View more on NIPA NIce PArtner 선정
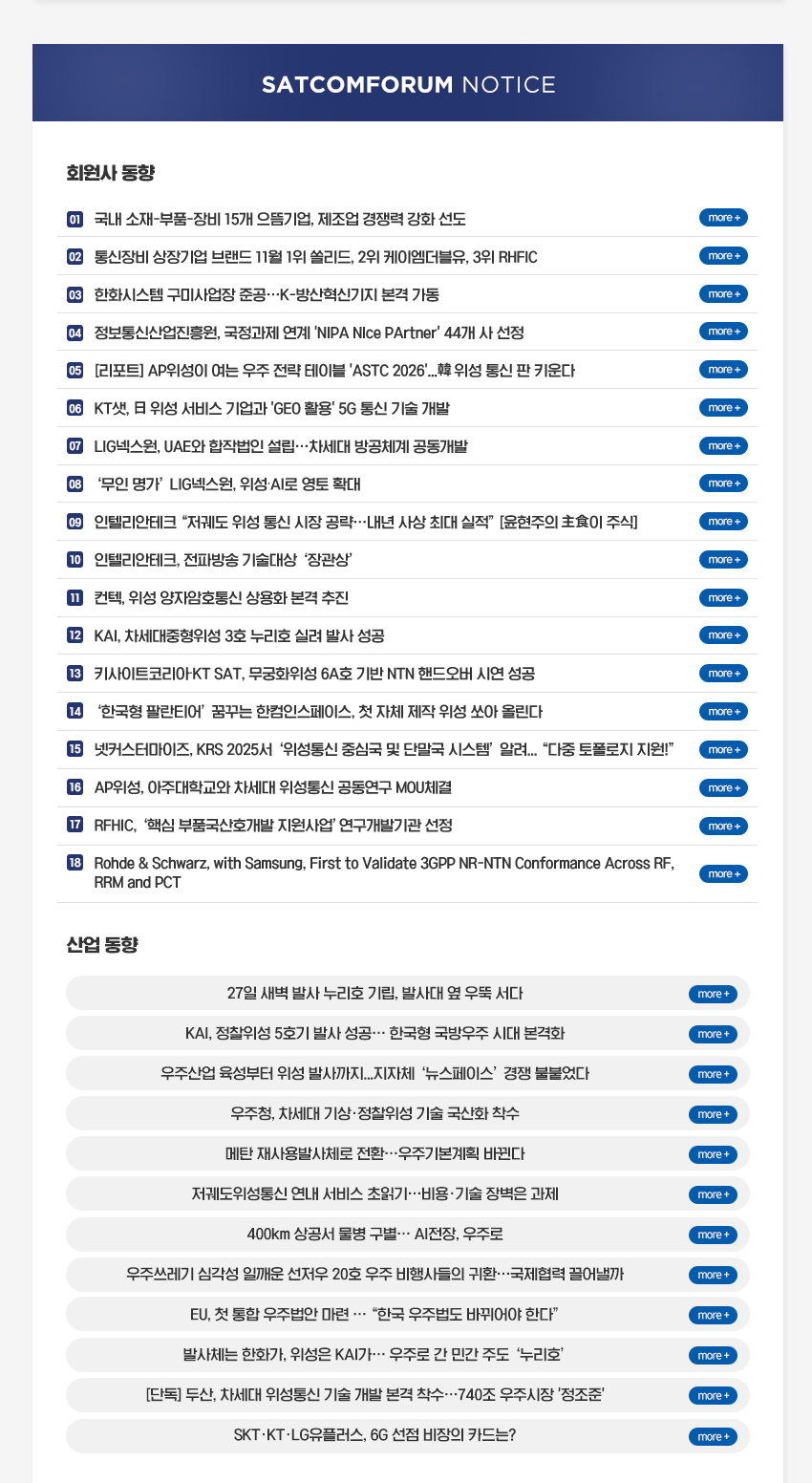 723,332
